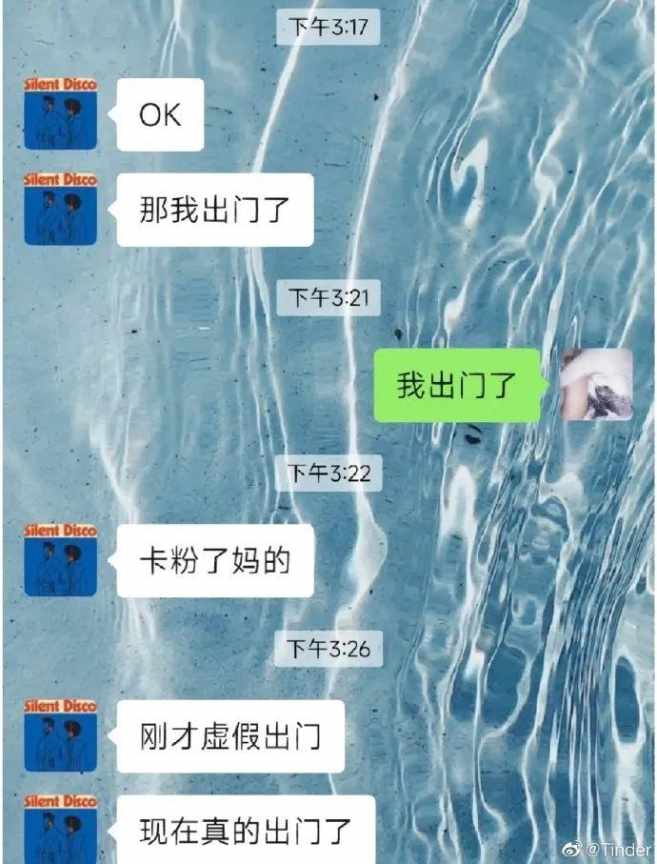Tap the avatar next to 刚才虚假出门
This screenshot has width=657, height=864.
60,736
